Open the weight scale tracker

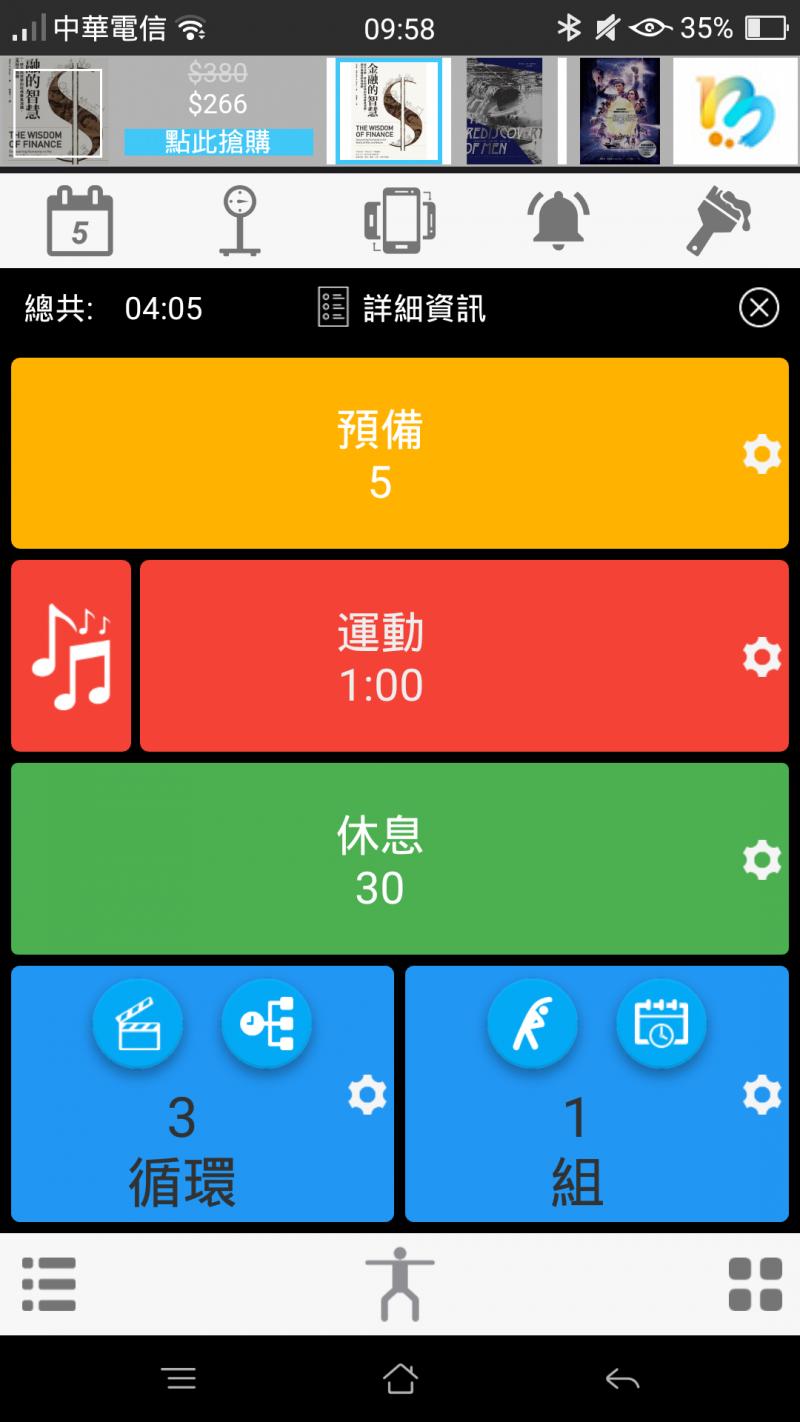(240, 221)
